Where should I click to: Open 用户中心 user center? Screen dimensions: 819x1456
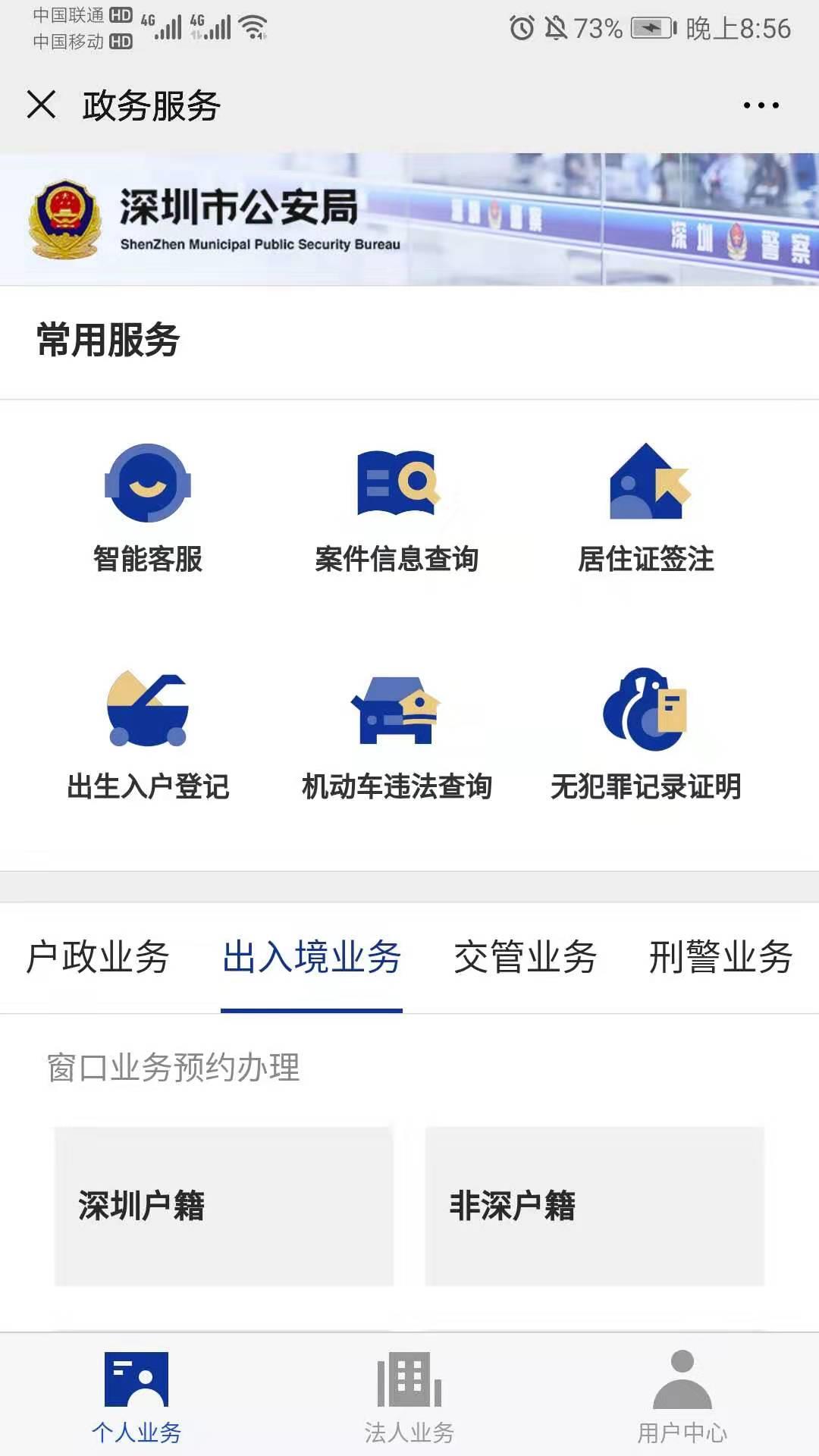682,1397
